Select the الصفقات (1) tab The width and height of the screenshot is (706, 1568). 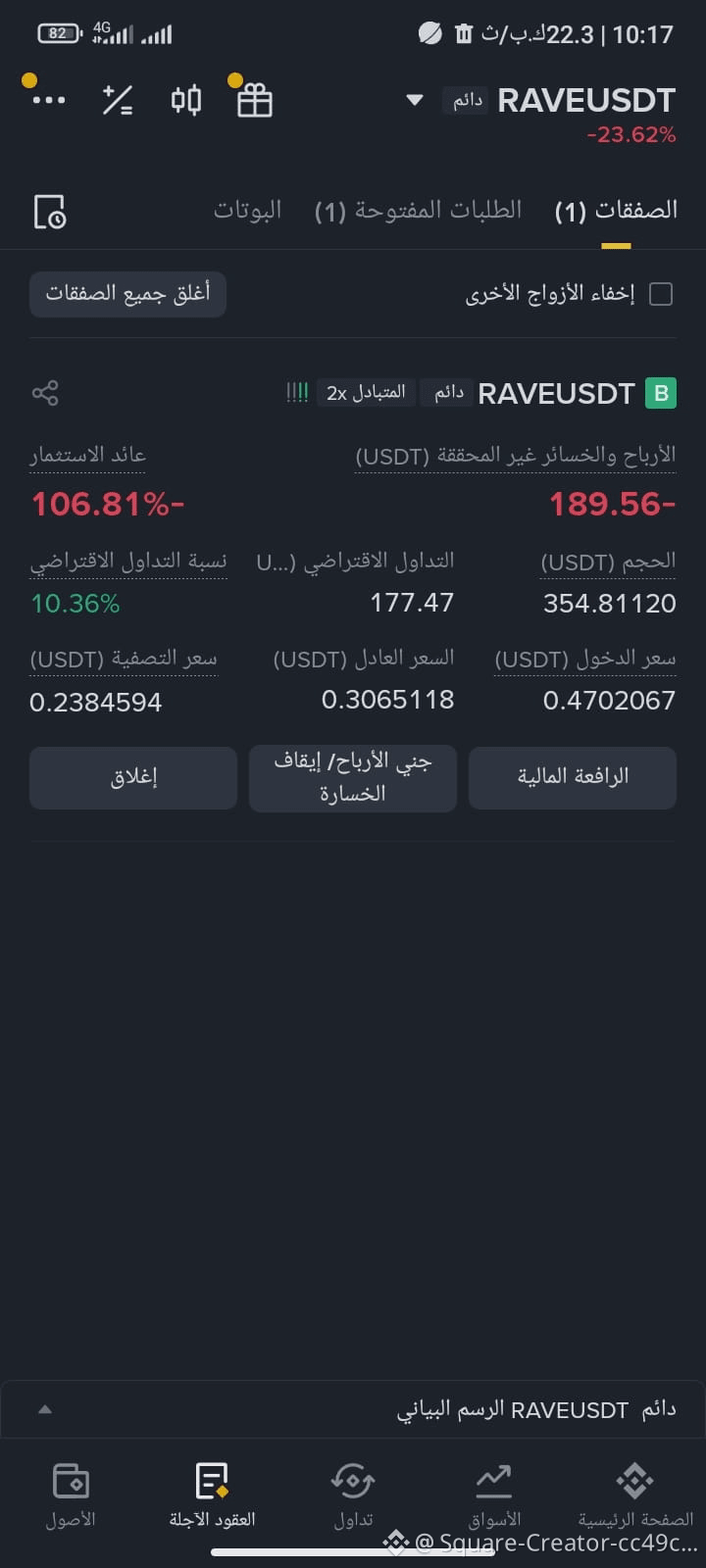click(x=616, y=210)
